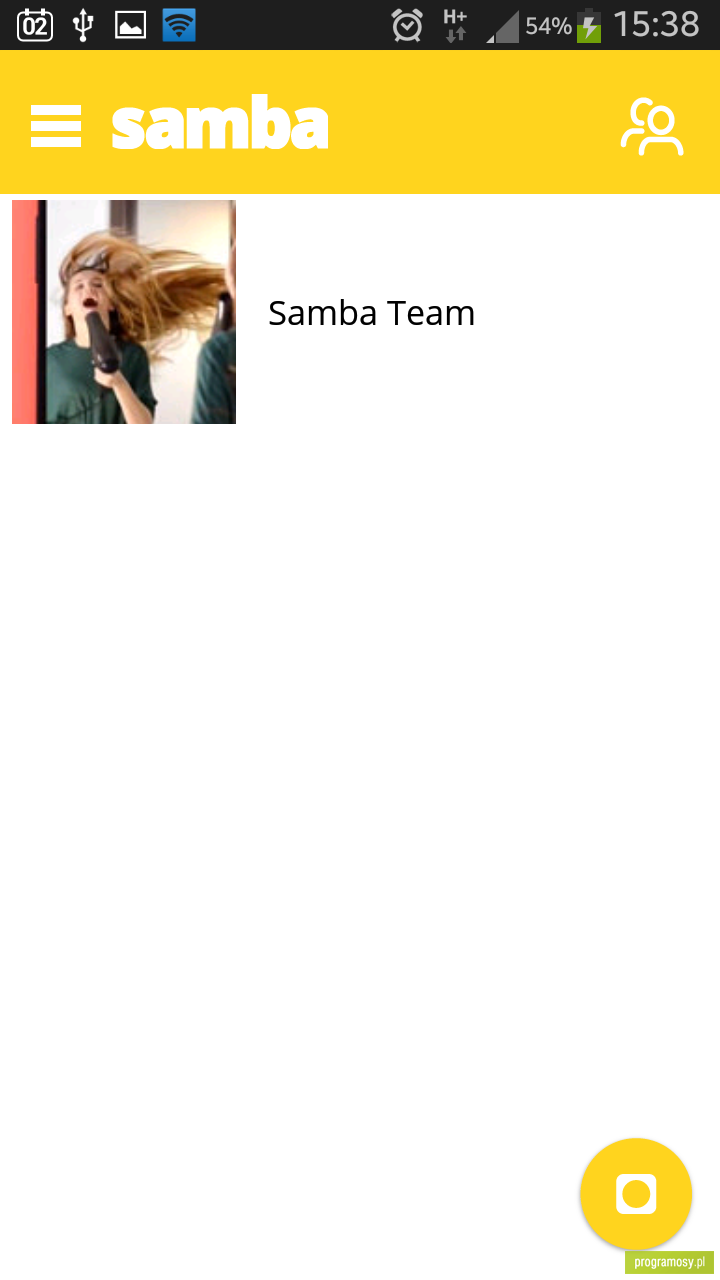Open the contacts icon in header
The image size is (720, 1280).
click(x=652, y=126)
